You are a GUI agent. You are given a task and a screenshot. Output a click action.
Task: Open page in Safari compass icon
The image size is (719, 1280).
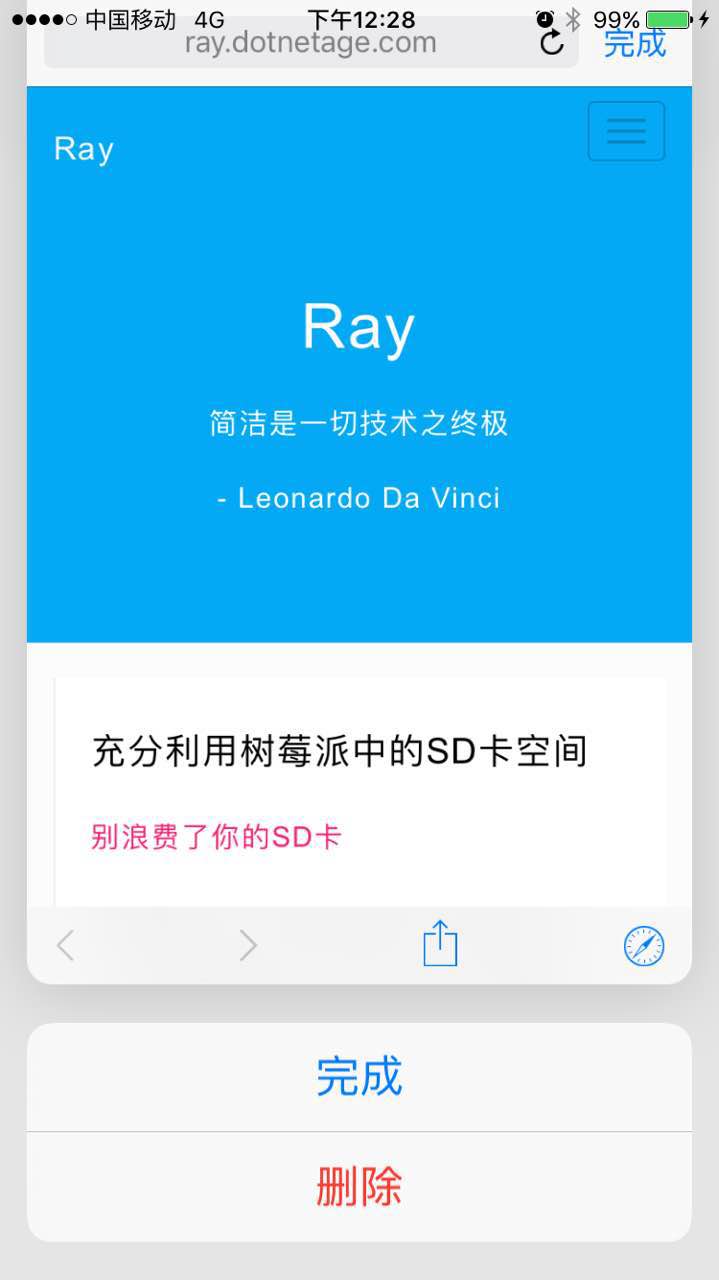point(644,945)
